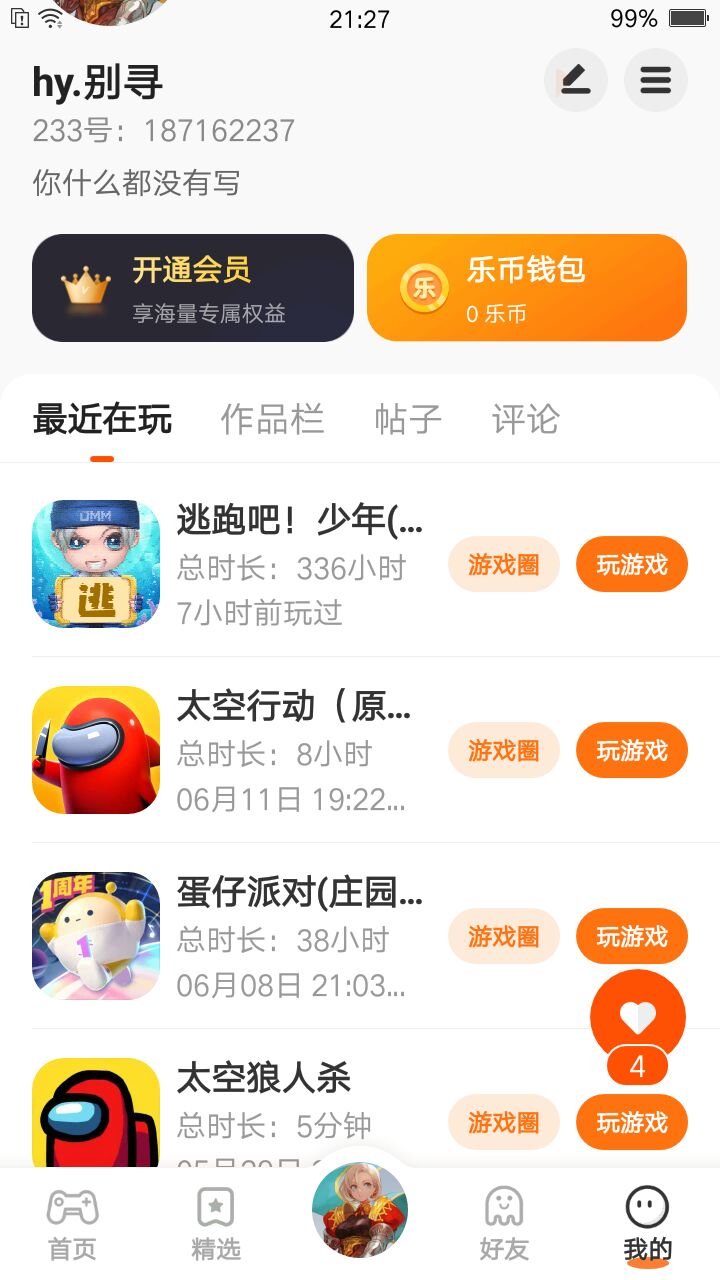Switch to the 帖子 tab
Viewport: 720px width, 1280px height.
click(x=407, y=419)
